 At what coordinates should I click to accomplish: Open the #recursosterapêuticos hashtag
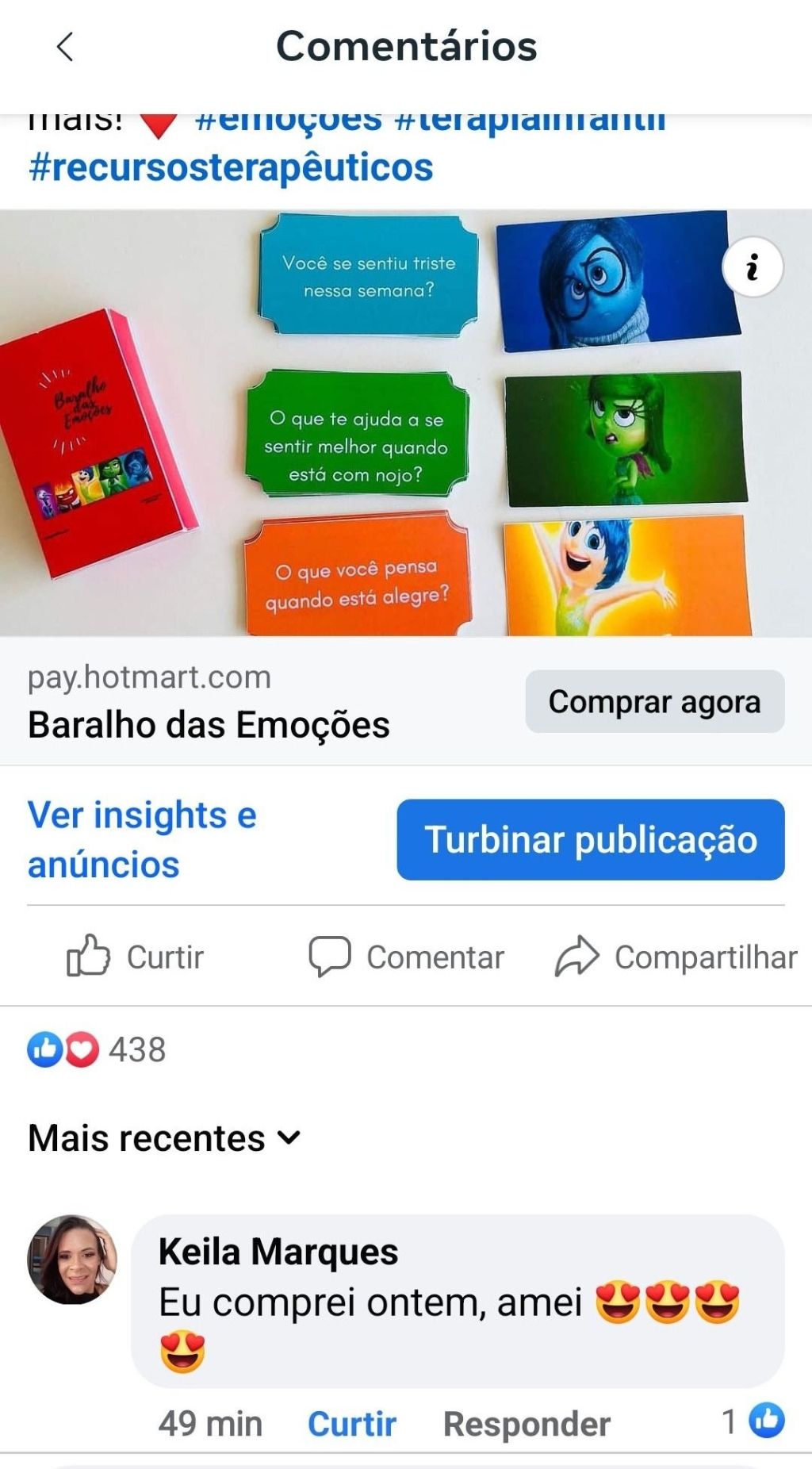tap(231, 167)
